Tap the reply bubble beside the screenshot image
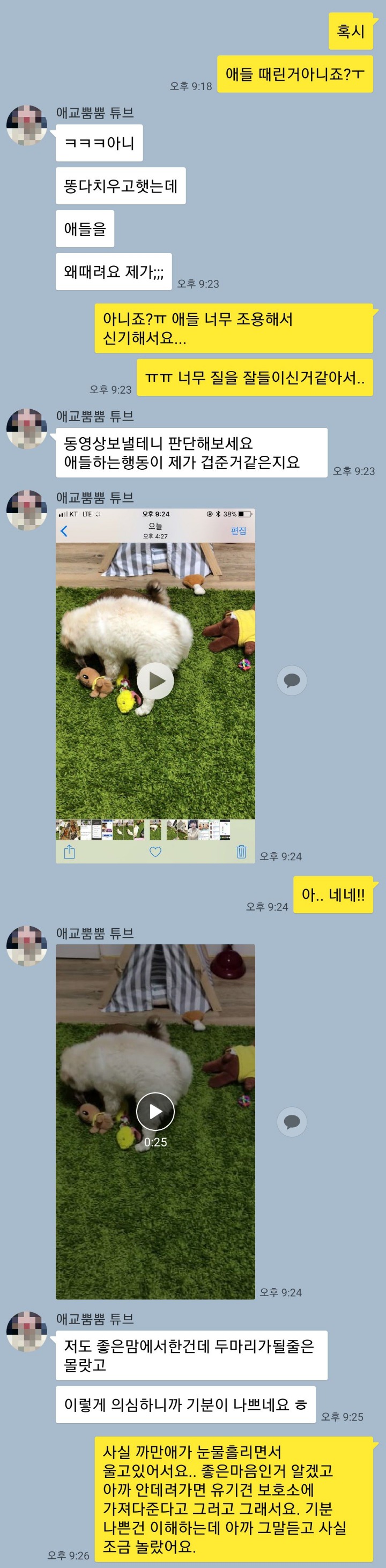Image resolution: width=386 pixels, height=1568 pixels. click(x=292, y=680)
